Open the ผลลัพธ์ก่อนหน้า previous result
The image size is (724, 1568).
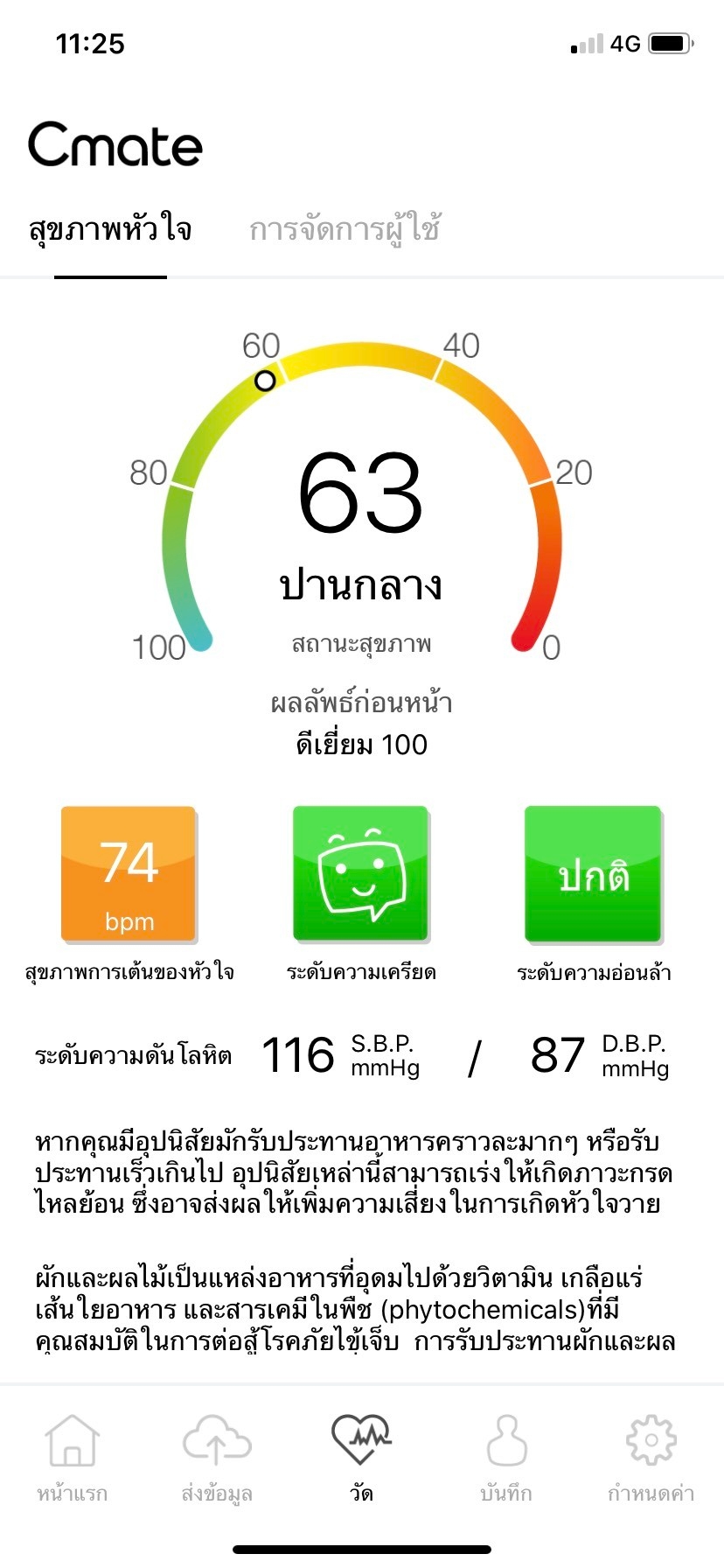click(362, 703)
